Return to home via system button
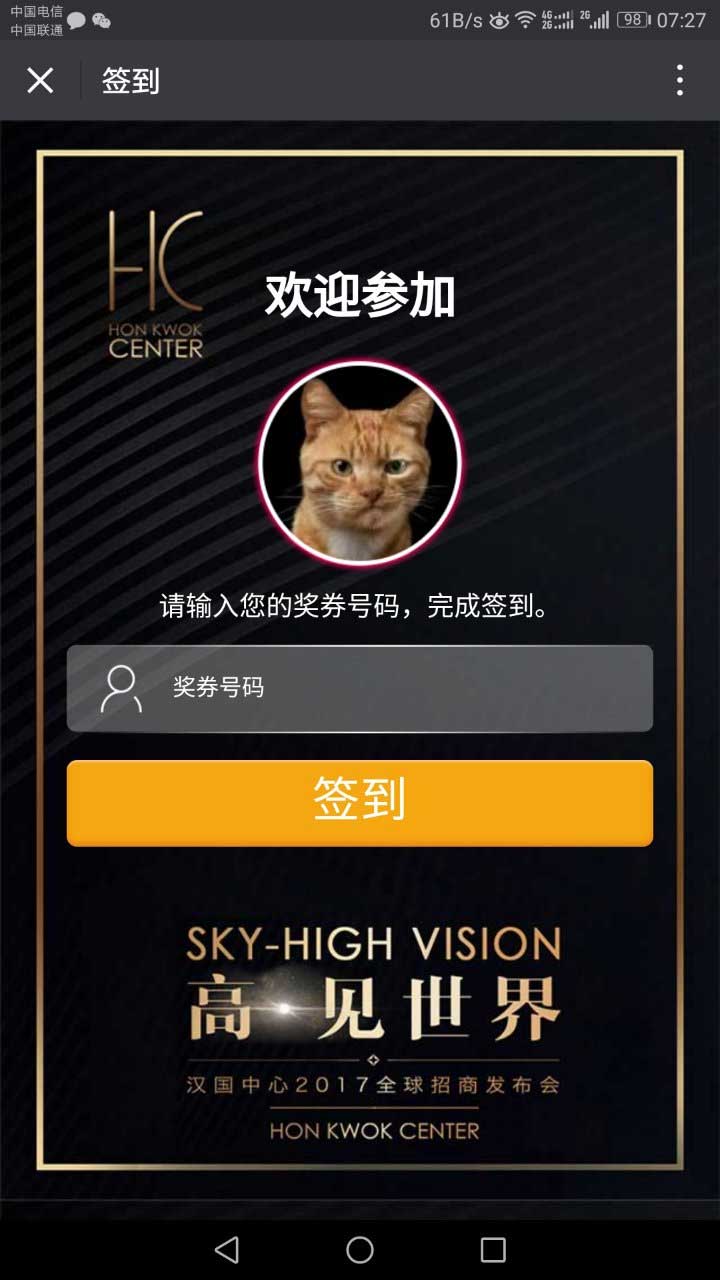Viewport: 720px width, 1280px height. click(x=360, y=1249)
